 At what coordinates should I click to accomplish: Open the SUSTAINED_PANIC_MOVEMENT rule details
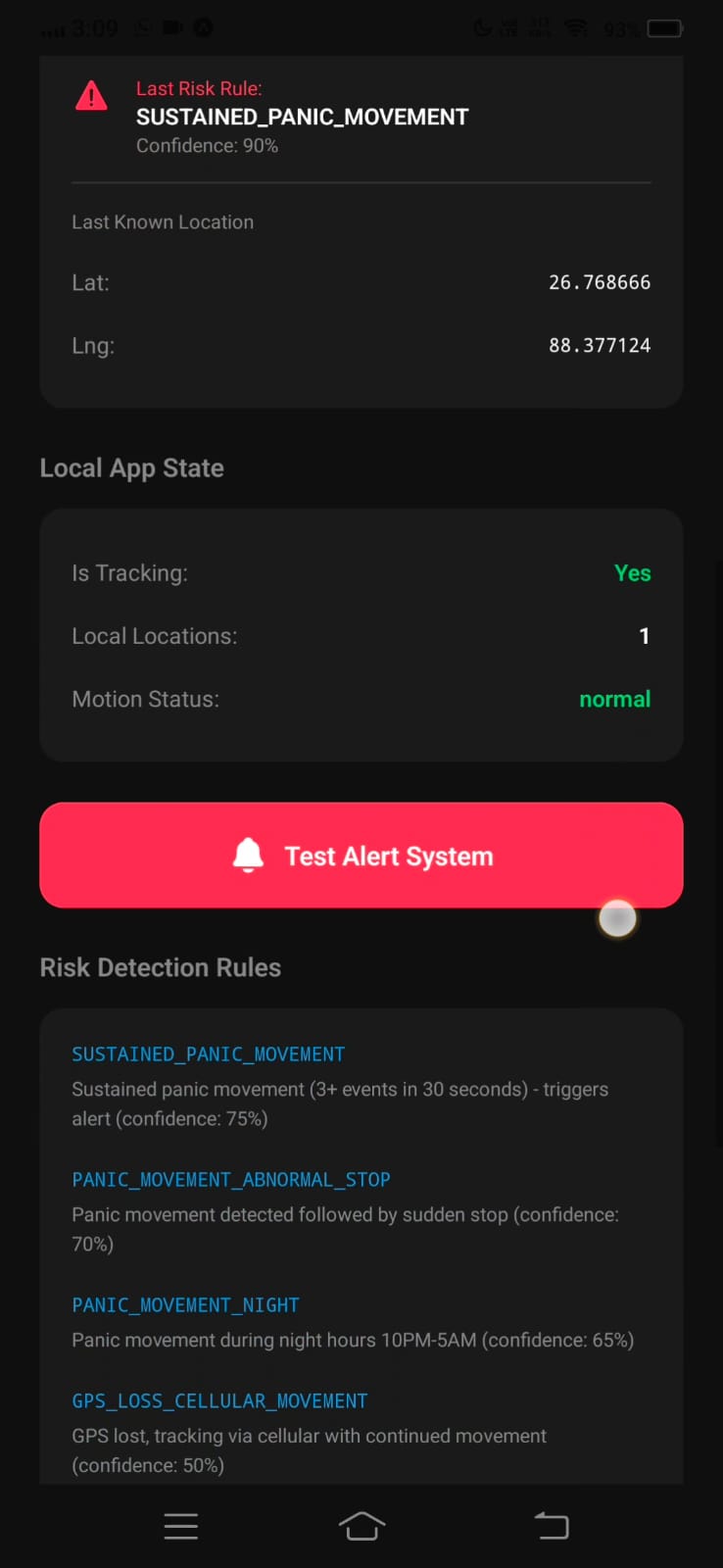tap(208, 1054)
